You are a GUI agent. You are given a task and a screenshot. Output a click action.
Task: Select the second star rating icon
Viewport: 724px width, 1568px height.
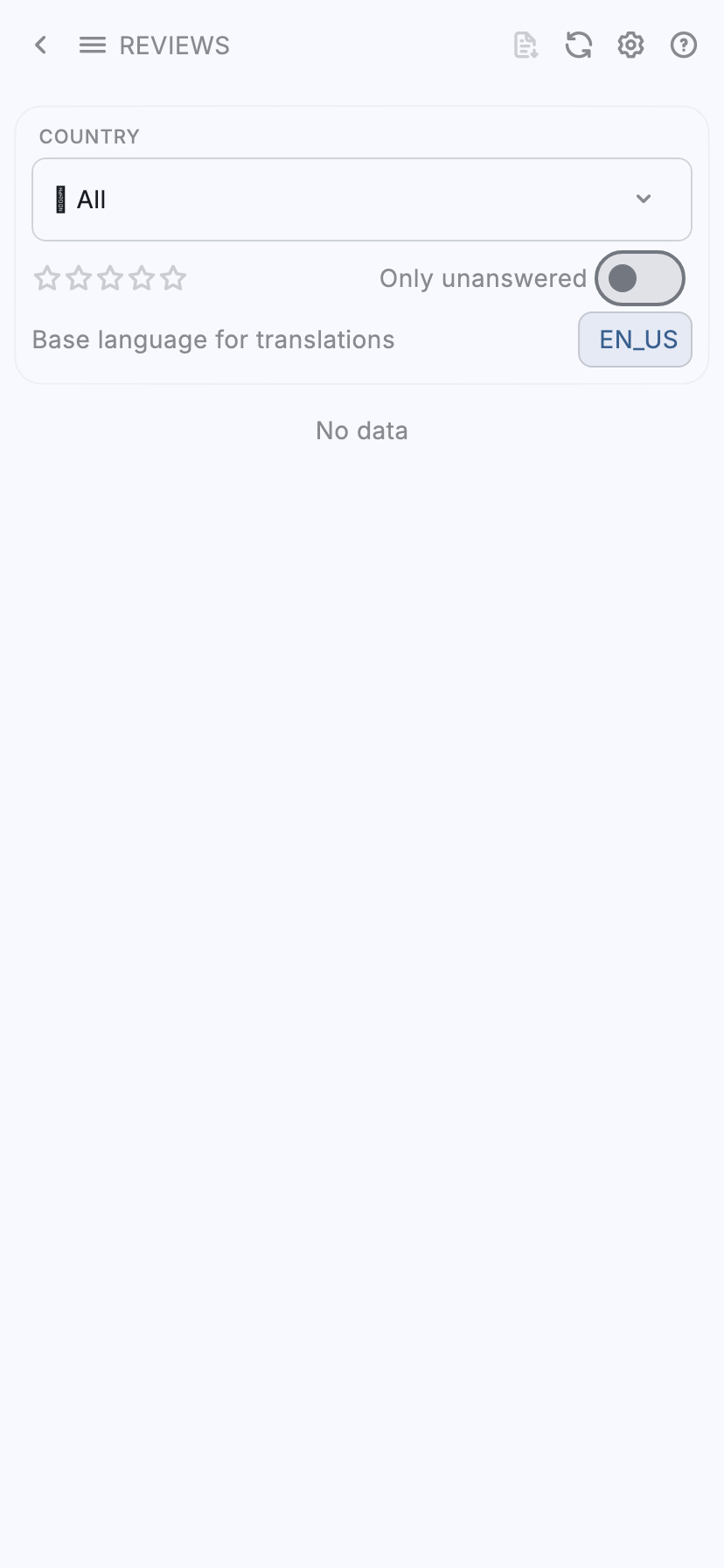[x=78, y=278]
